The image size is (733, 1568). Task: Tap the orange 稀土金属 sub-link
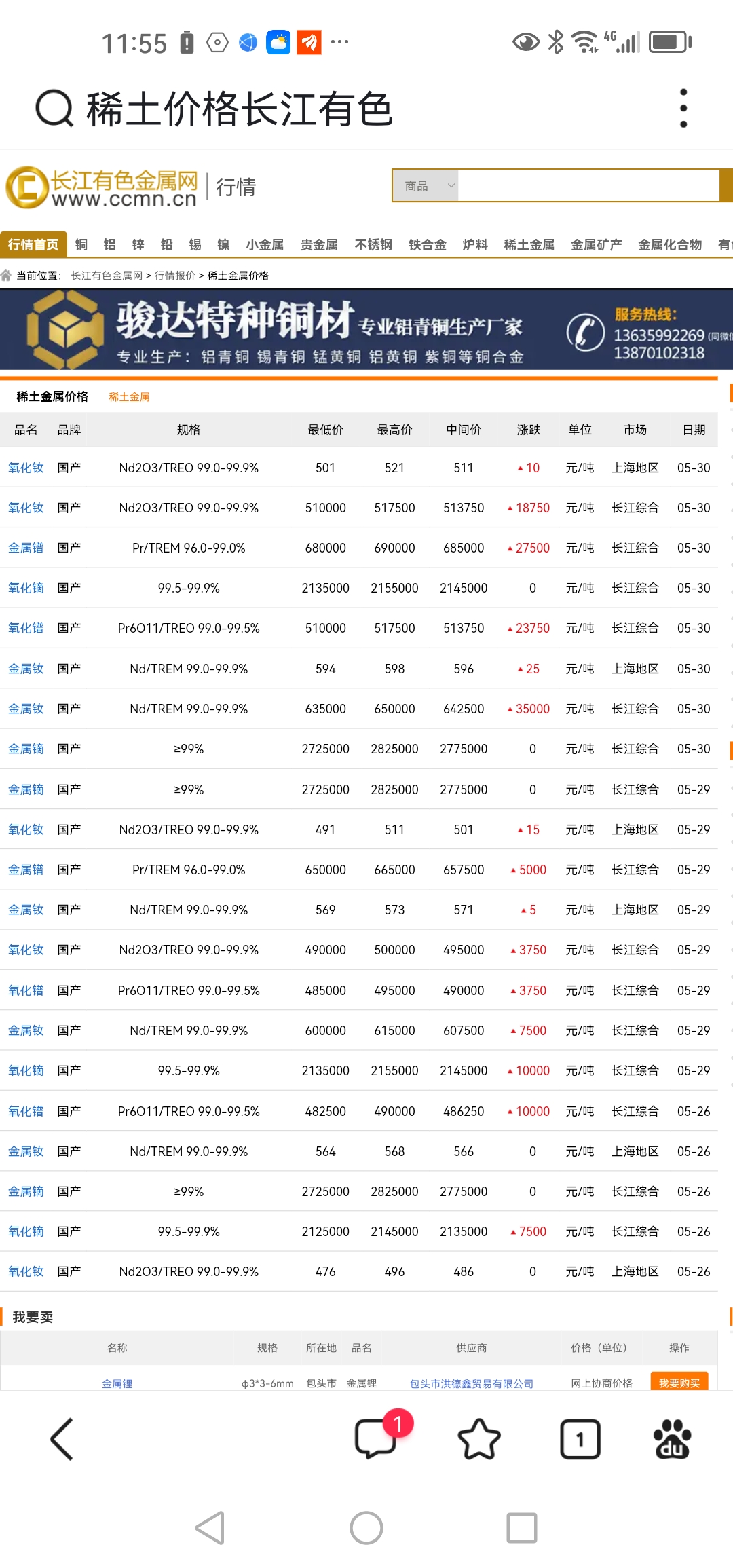[129, 397]
